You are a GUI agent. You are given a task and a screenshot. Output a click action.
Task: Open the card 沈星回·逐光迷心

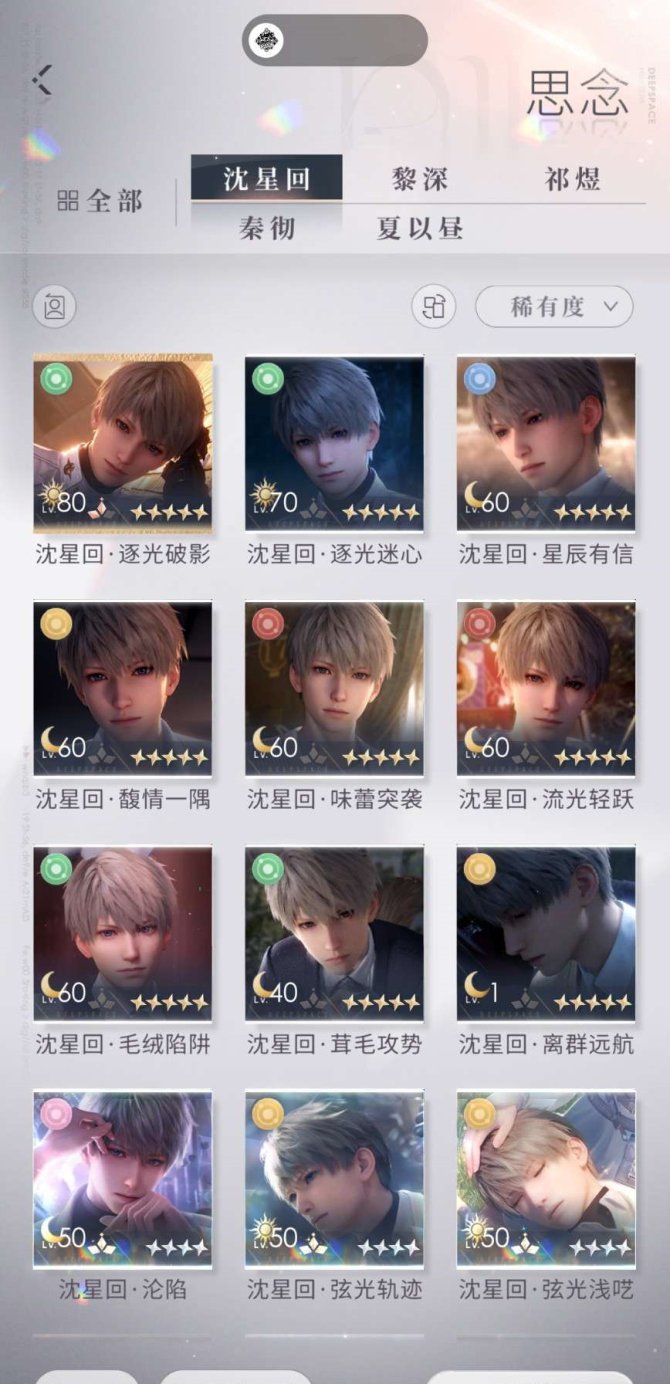pos(334,442)
